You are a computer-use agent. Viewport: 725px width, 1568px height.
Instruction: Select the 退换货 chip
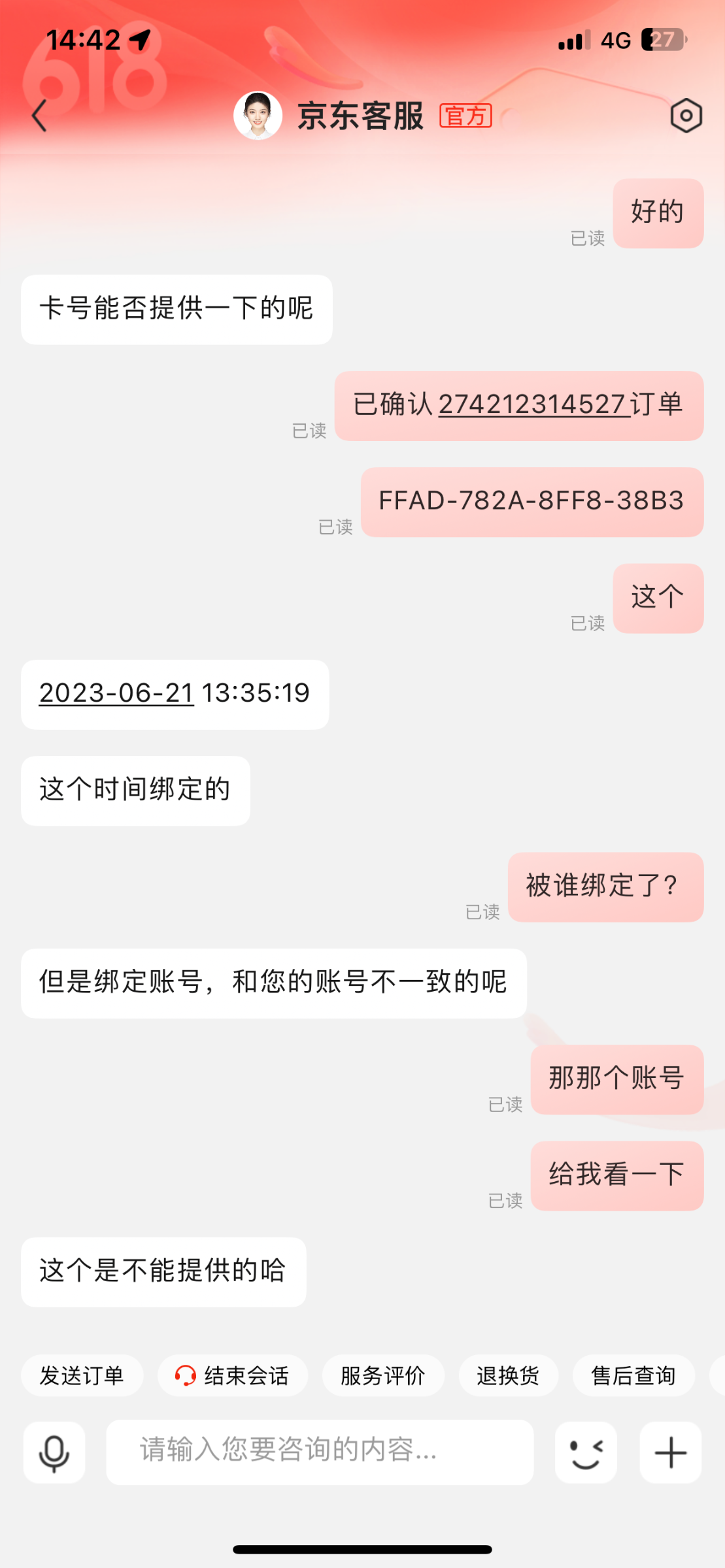click(x=508, y=1375)
